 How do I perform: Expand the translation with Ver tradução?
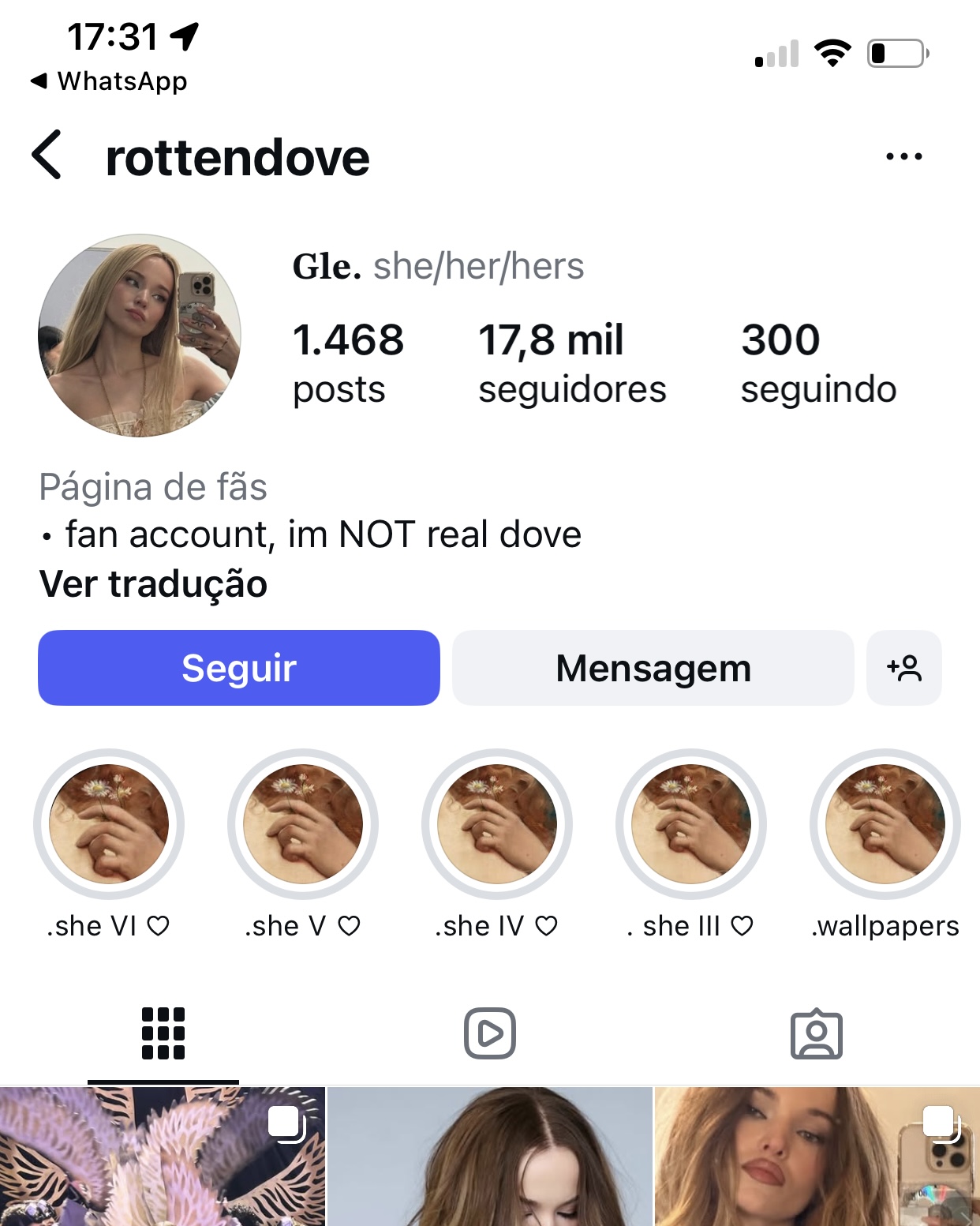click(x=154, y=585)
